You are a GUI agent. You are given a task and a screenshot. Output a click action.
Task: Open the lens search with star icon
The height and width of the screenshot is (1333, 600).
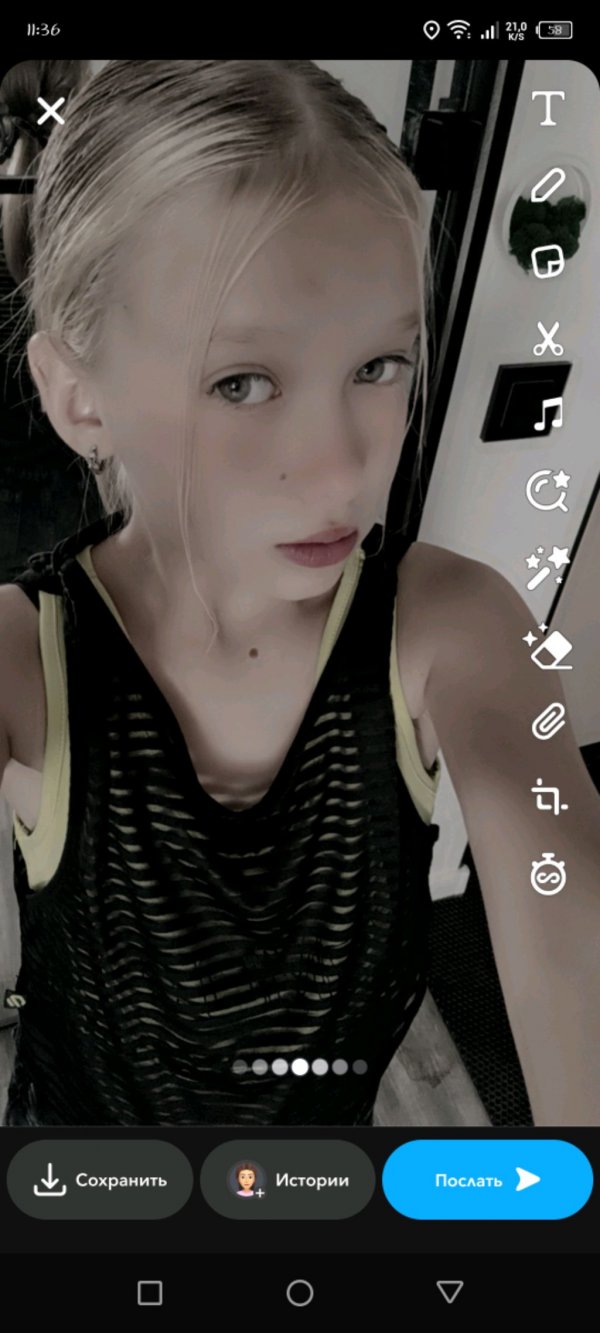547,490
